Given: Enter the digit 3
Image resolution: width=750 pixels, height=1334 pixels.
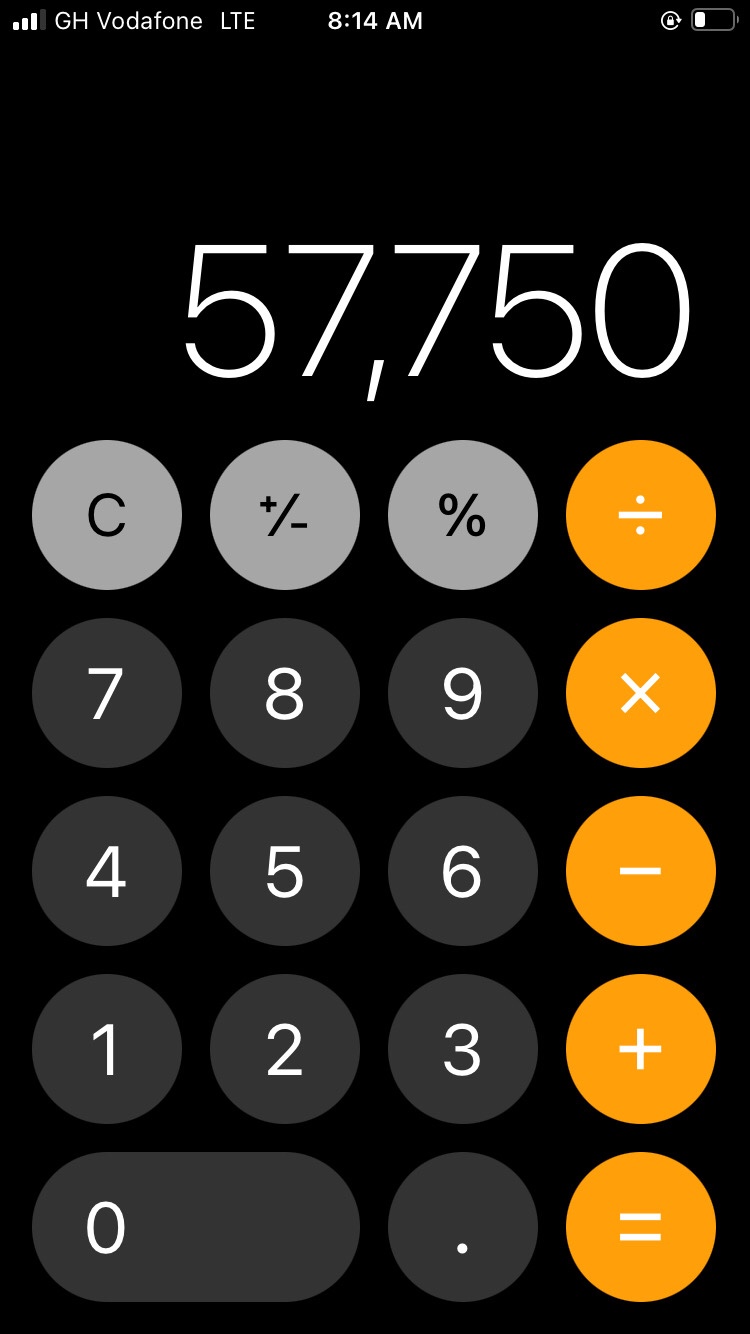Looking at the screenshot, I should [x=463, y=1049].
